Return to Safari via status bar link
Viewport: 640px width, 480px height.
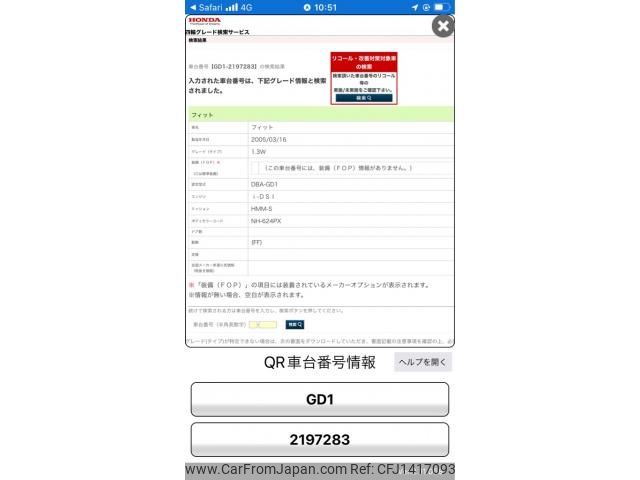(205, 7)
